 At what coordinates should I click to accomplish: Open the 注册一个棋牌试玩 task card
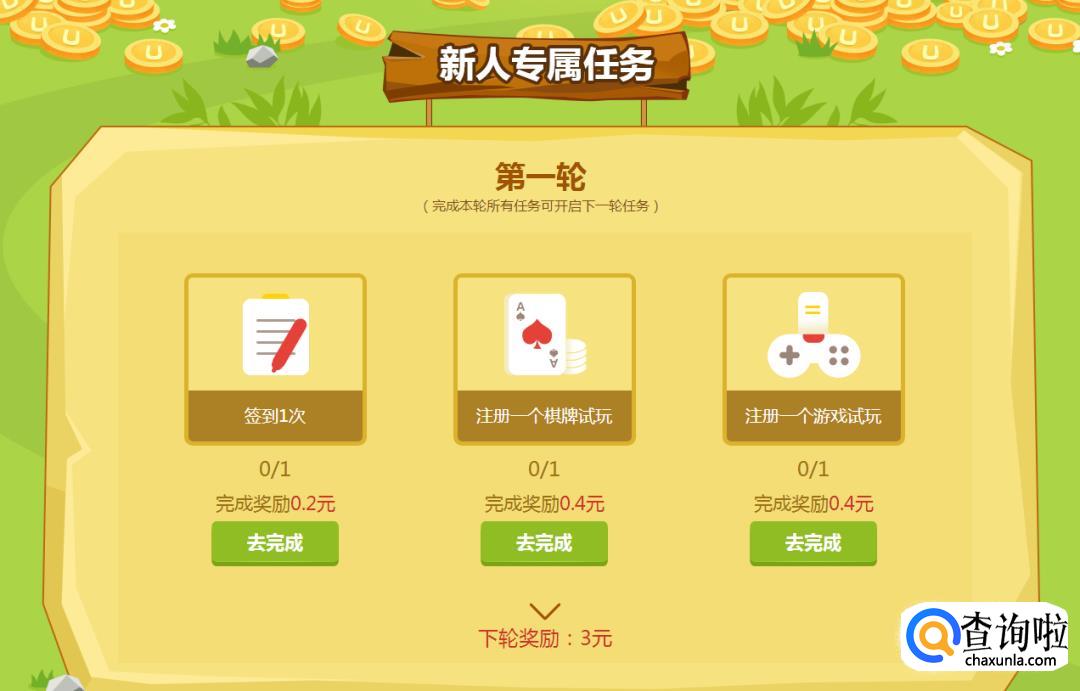tap(544, 360)
